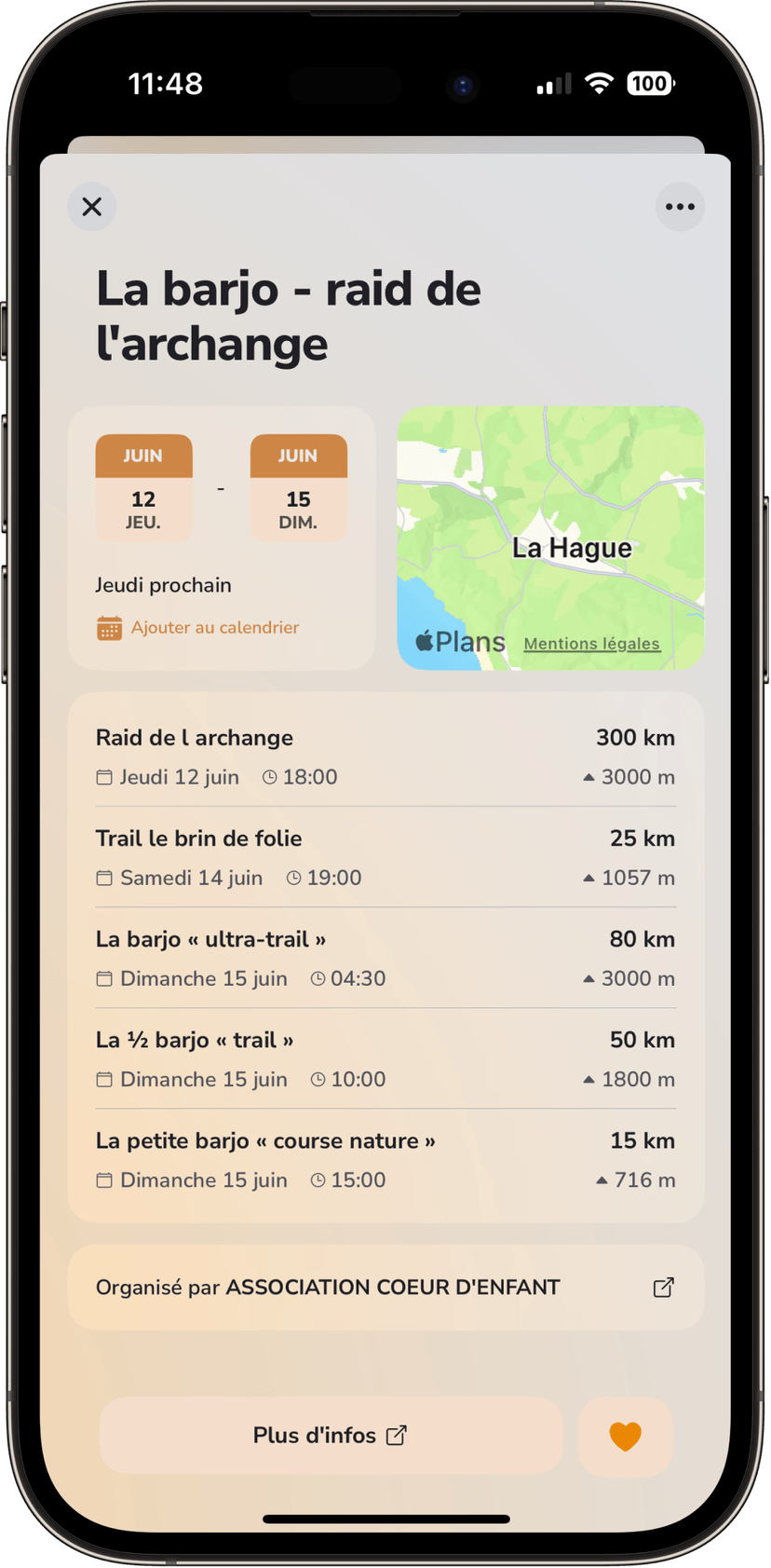Close the event details sheet
771x1568 pixels.
(91, 207)
